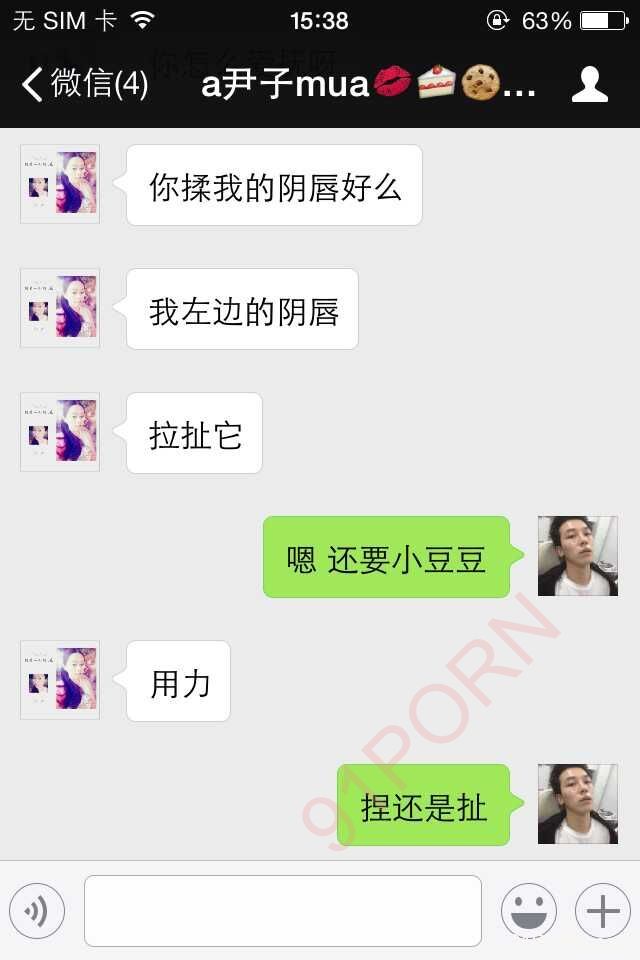Open the sender's avatar beside the 用力 message

click(x=60, y=680)
